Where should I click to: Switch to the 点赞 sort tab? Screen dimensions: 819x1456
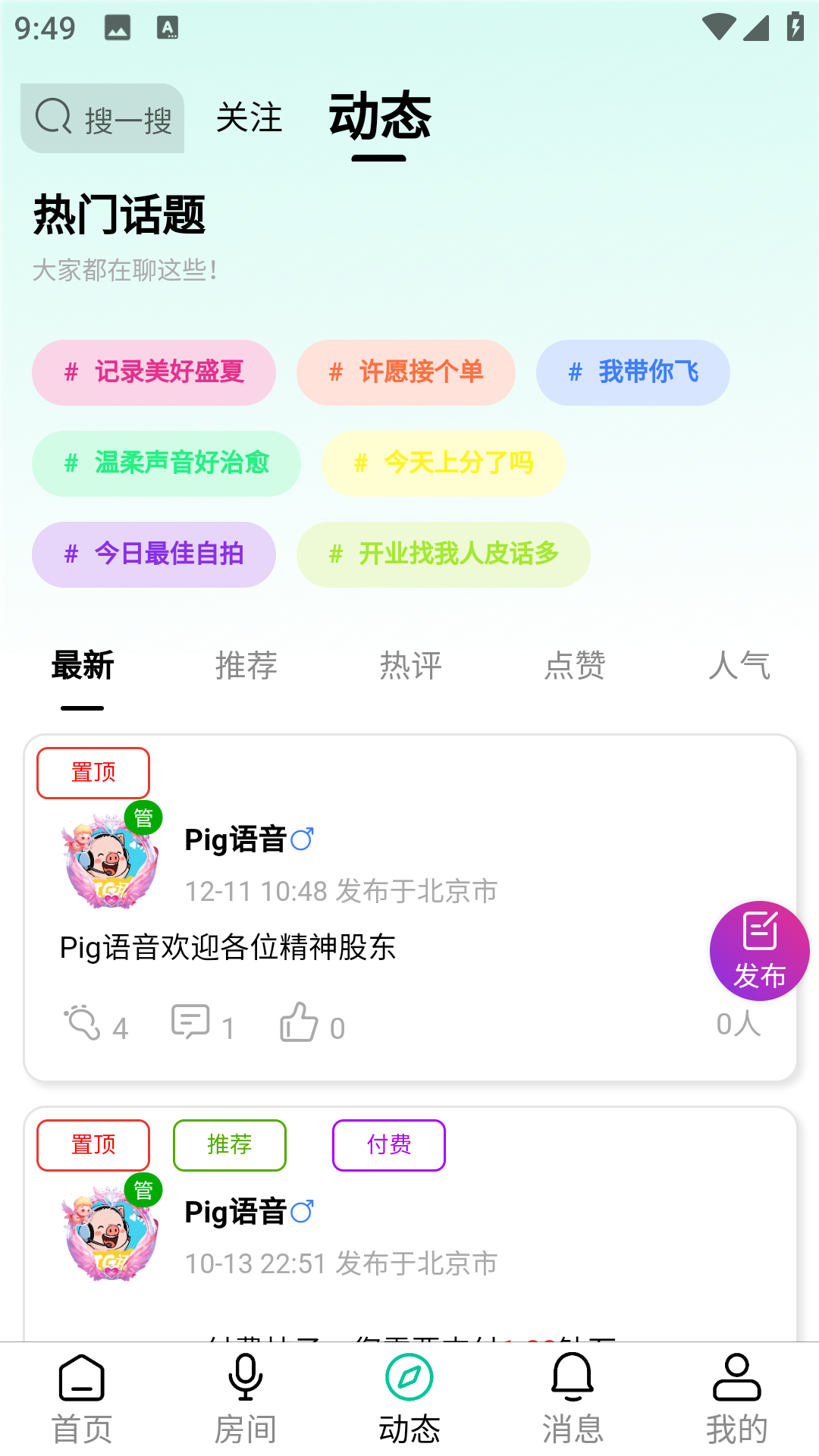pos(575,666)
